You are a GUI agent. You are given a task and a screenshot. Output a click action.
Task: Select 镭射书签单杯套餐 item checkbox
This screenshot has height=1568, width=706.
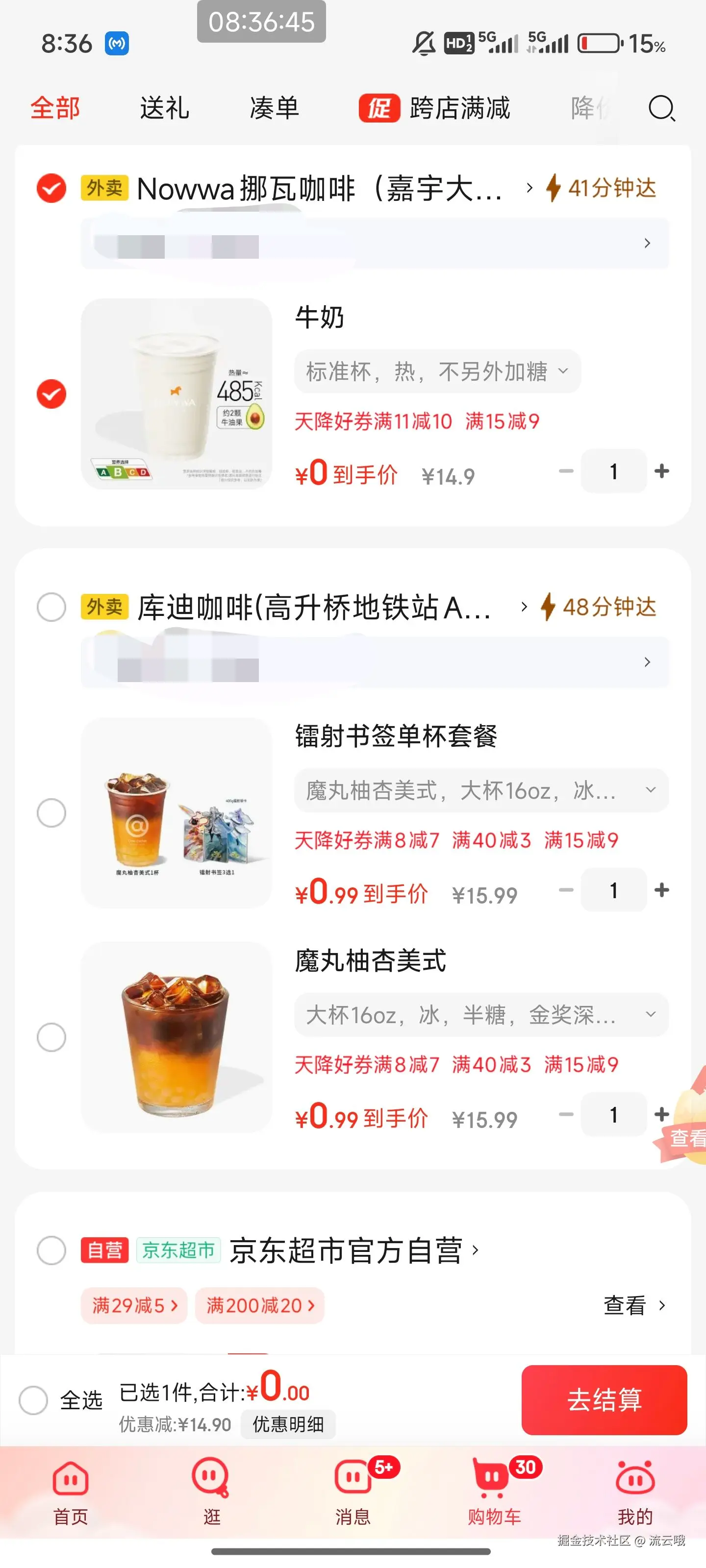pos(51,812)
